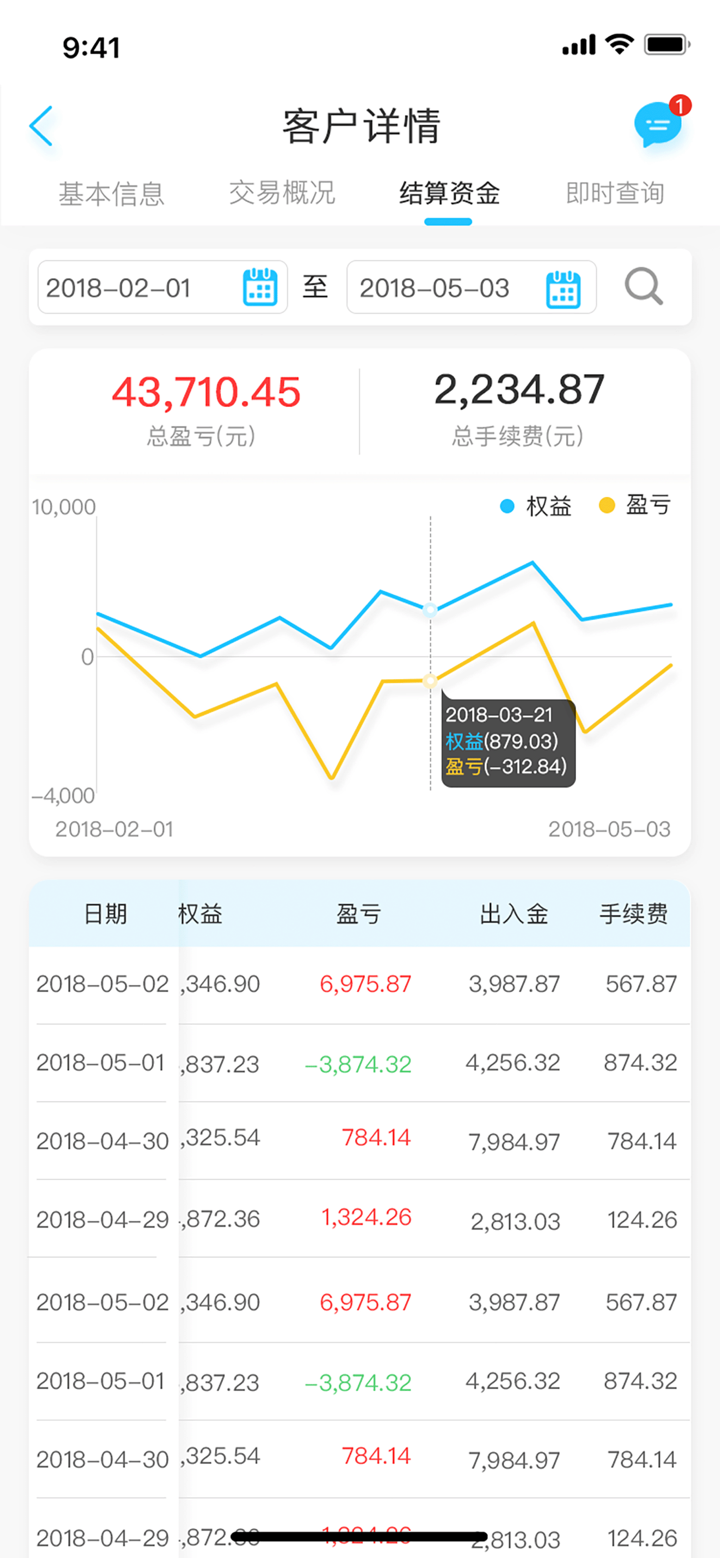Viewport: 720px width, 1558px height.
Task: Select the 结算资金 tab
Action: point(449,193)
